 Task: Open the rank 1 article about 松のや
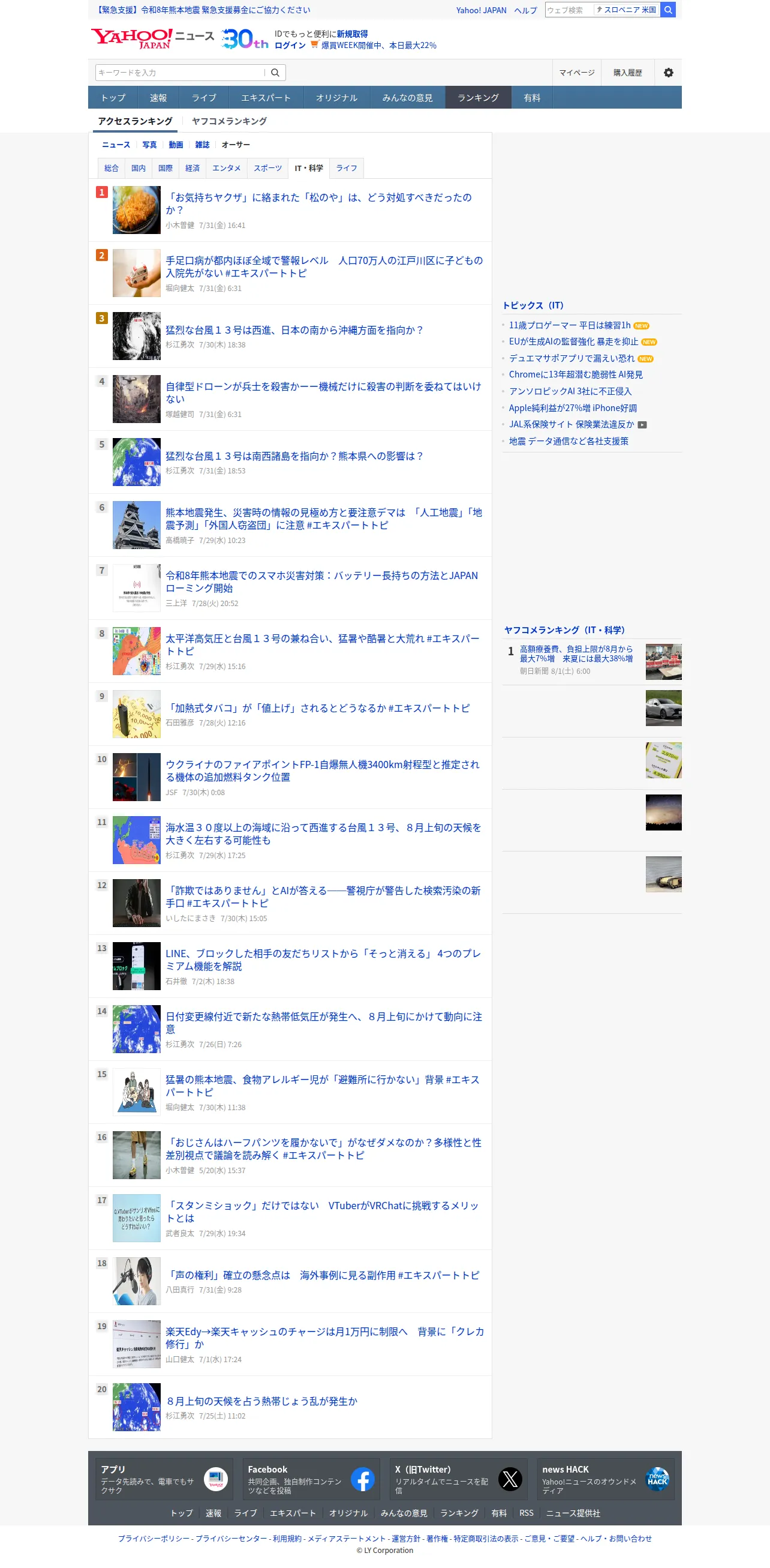click(x=318, y=203)
